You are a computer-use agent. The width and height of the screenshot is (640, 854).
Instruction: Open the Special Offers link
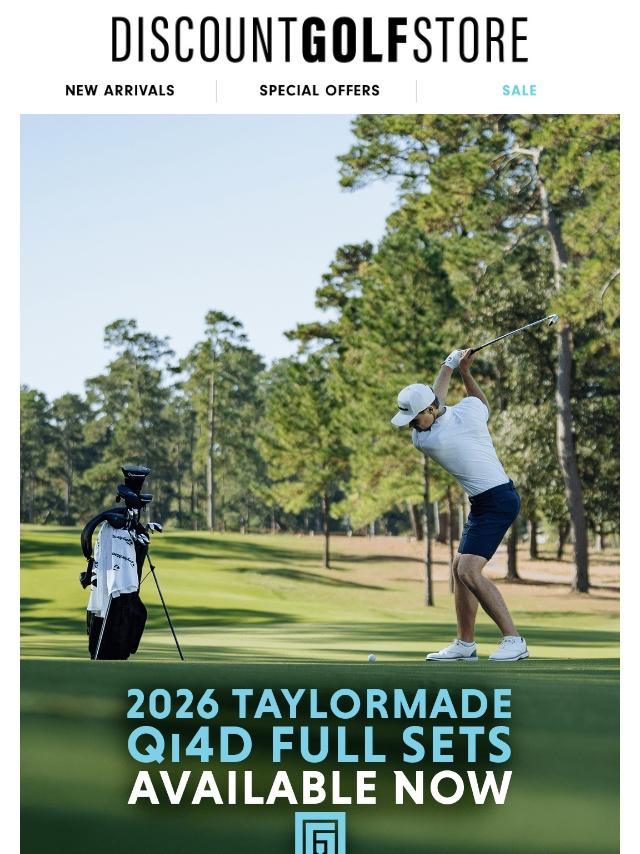click(319, 91)
